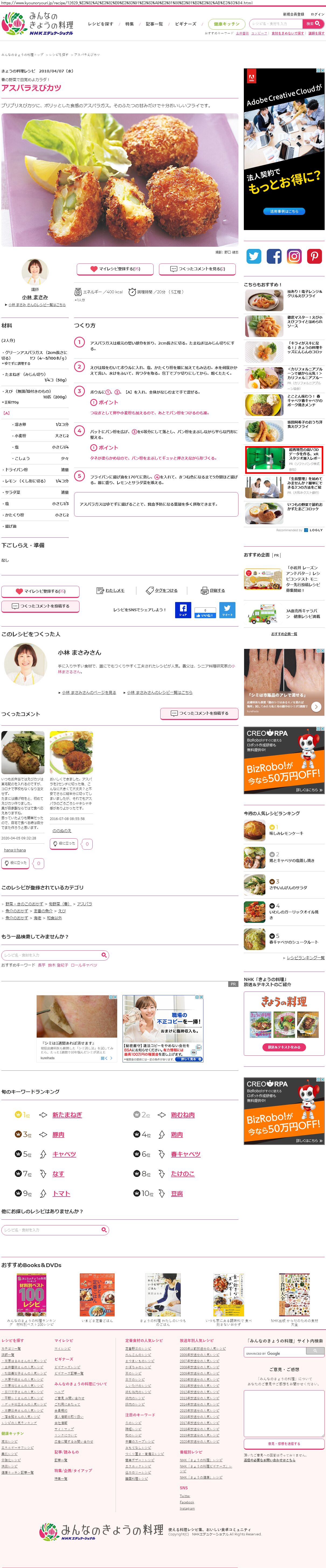Open 小林 まさみさんのページを見る link
The image size is (326, 1568).
coord(89,692)
